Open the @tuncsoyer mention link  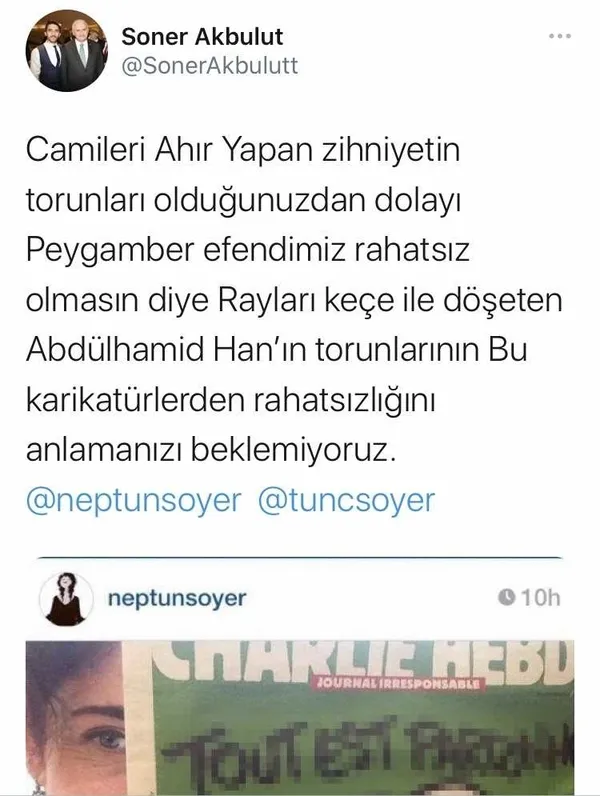coord(346,499)
